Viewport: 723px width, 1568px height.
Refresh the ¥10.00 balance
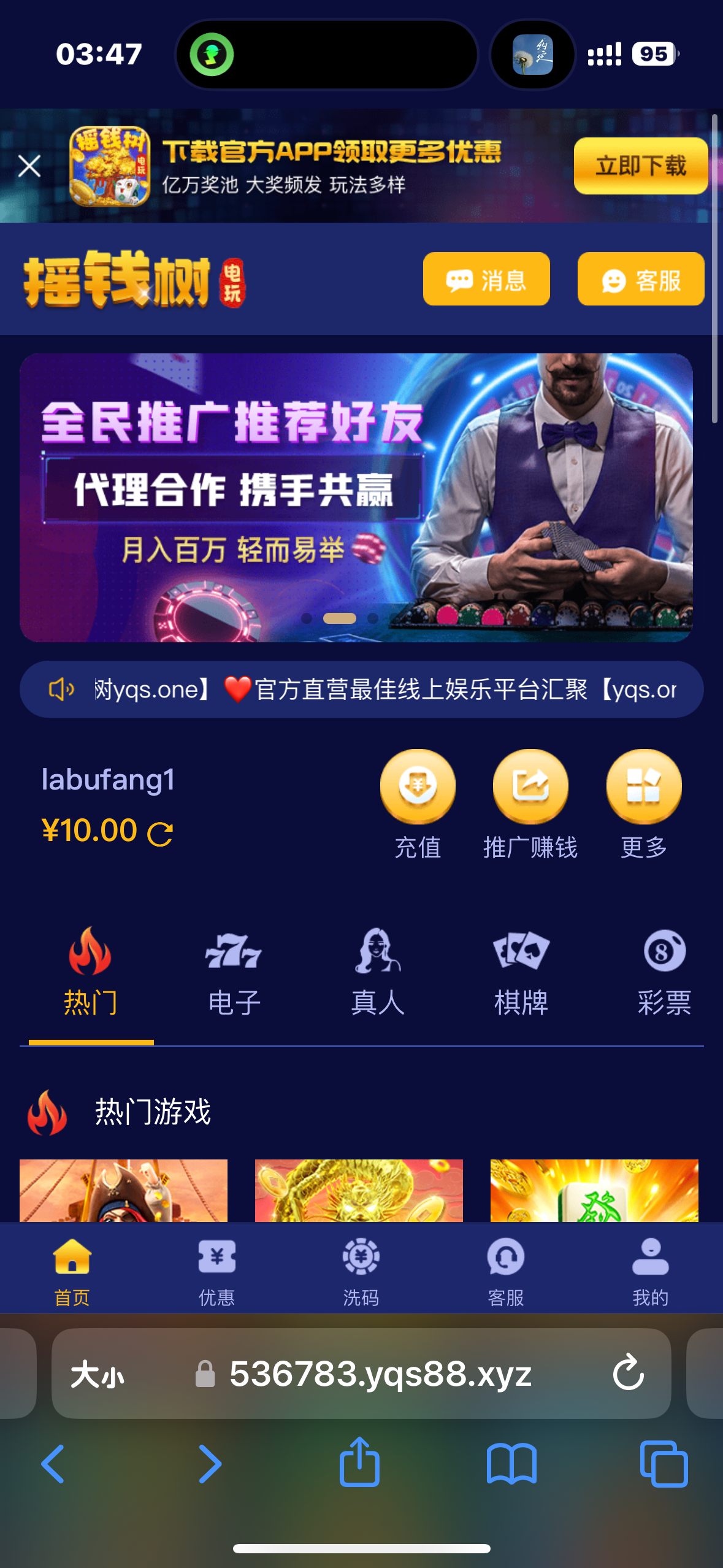tap(161, 834)
